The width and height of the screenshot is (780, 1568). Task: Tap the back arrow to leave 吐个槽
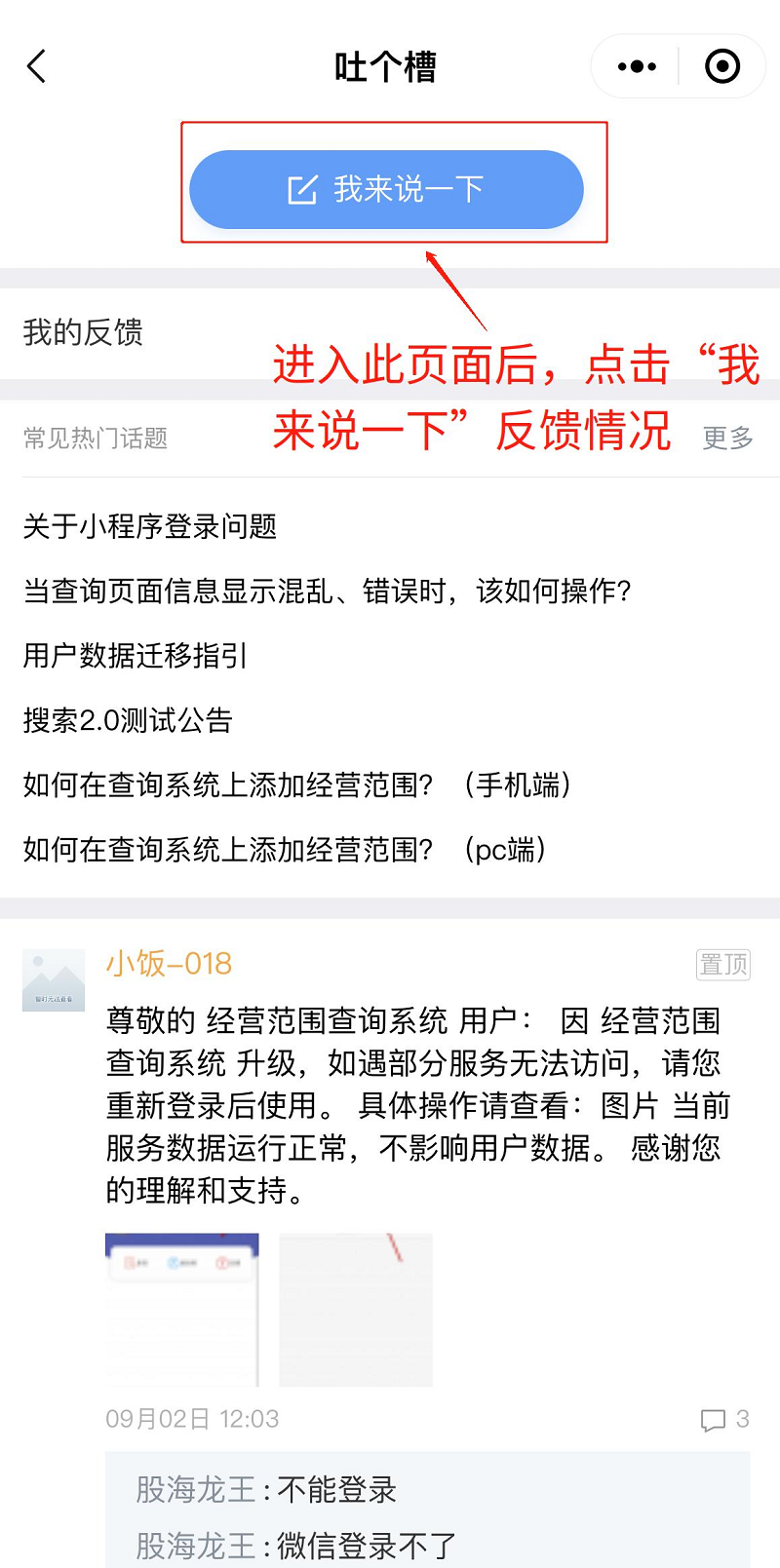[36, 66]
